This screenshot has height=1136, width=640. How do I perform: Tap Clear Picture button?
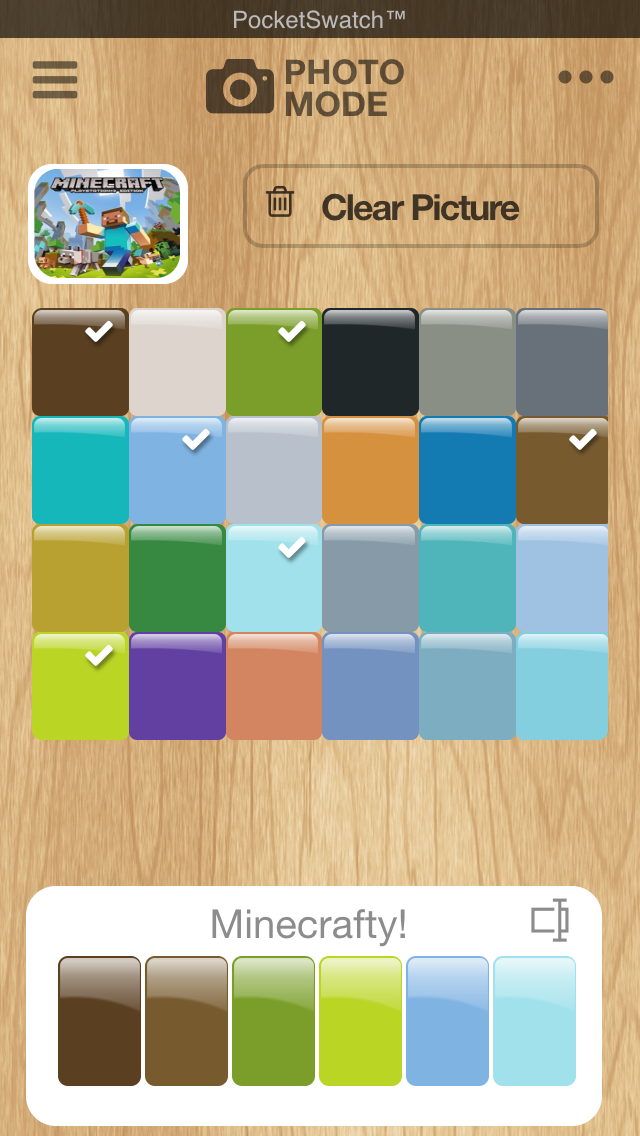421,206
